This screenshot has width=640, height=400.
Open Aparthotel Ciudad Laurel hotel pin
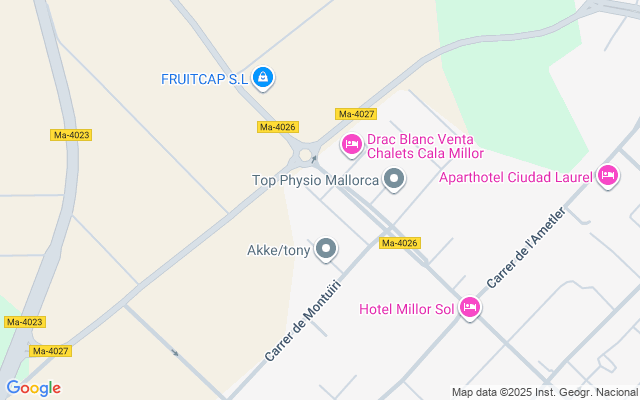(x=607, y=178)
